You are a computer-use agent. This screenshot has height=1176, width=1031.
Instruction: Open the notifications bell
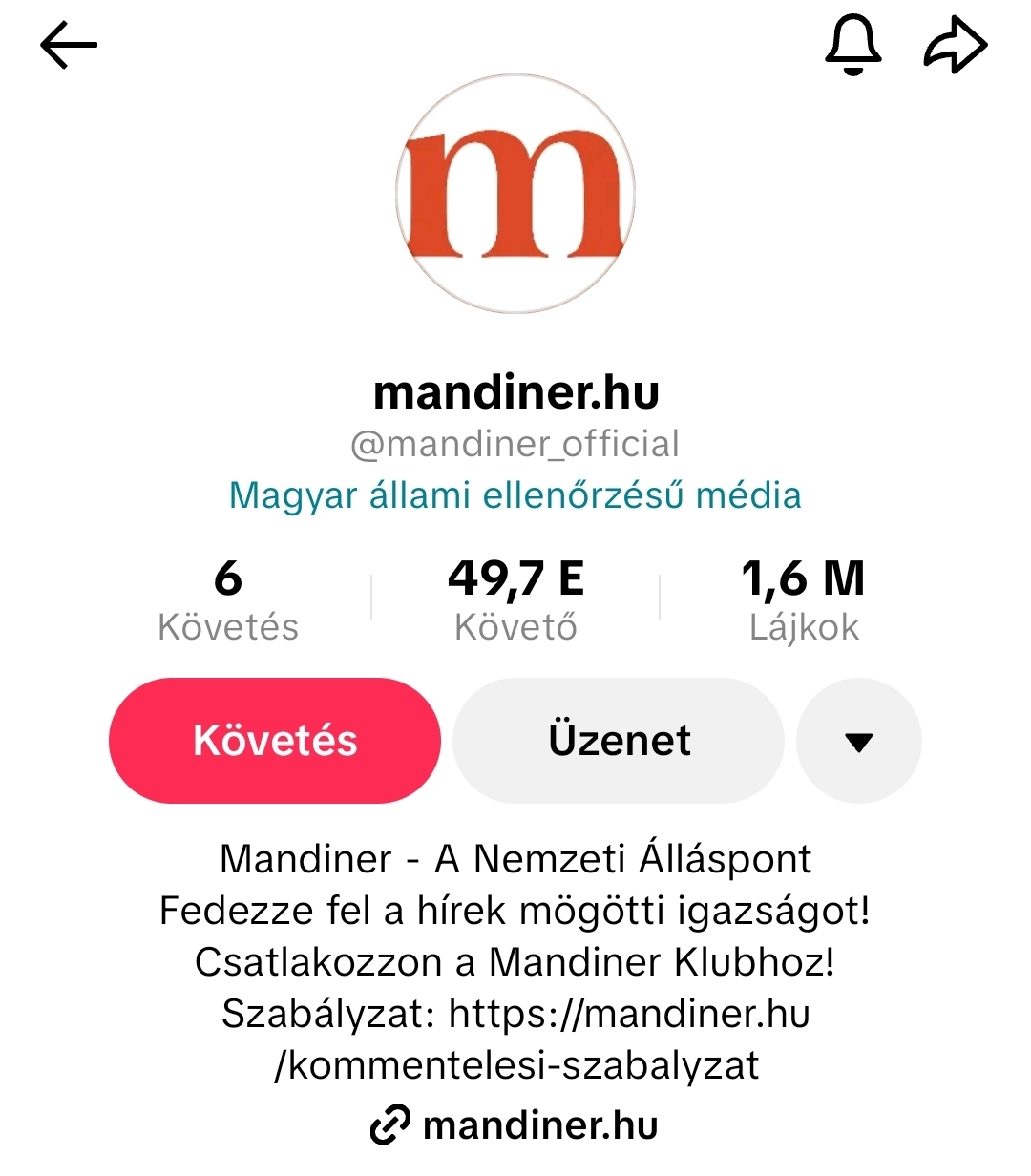coord(852,45)
